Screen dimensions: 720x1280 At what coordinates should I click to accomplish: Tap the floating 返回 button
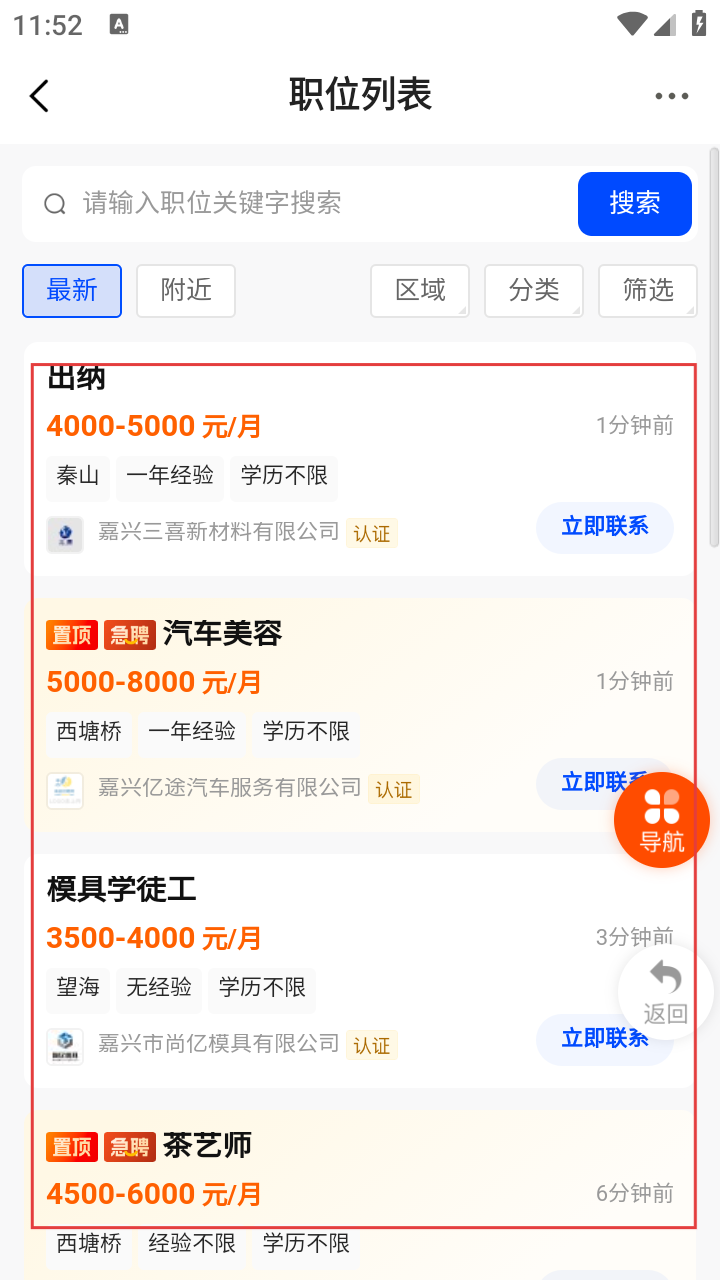click(666, 992)
